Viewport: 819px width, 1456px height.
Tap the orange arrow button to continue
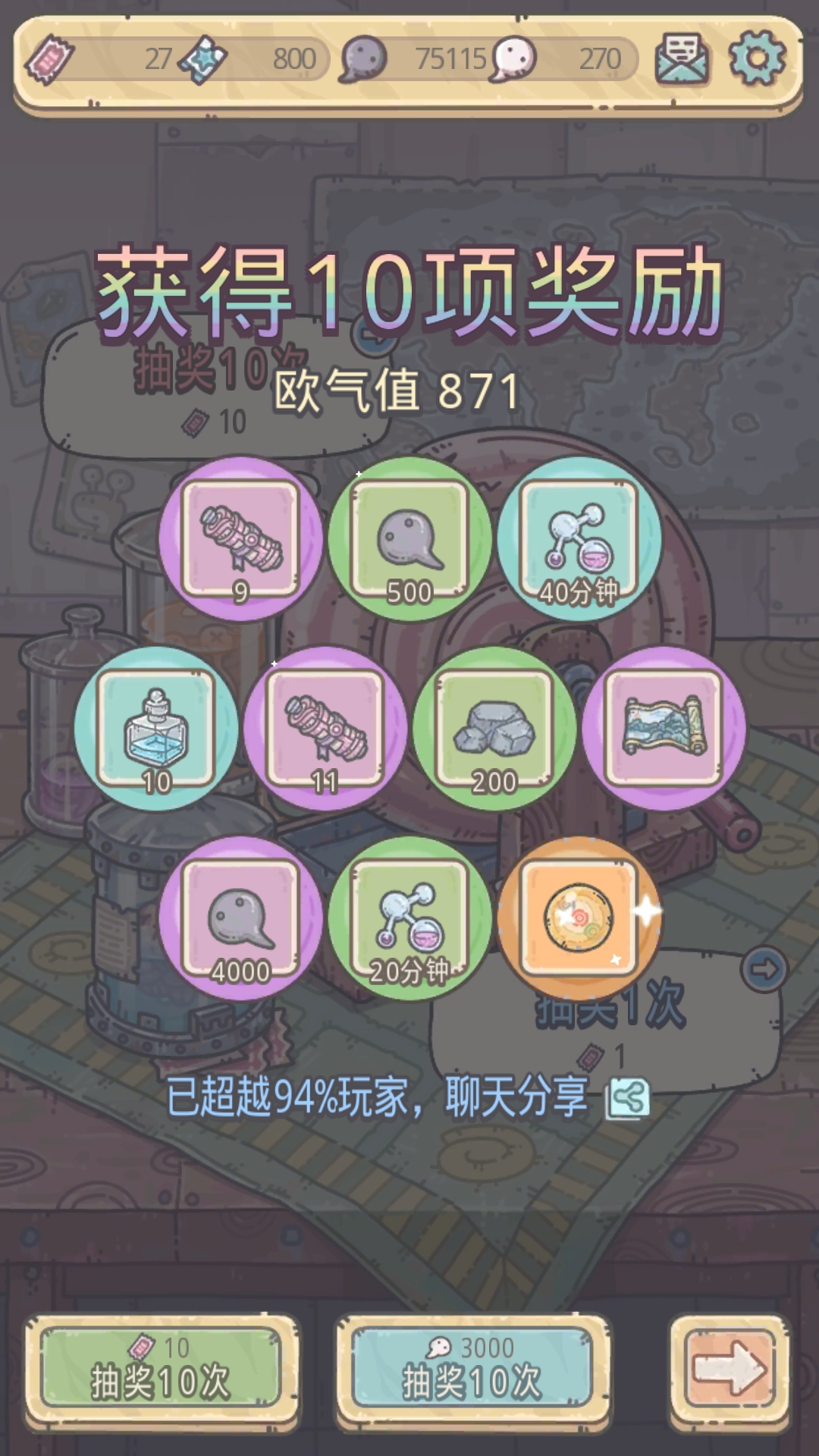[x=730, y=1370]
